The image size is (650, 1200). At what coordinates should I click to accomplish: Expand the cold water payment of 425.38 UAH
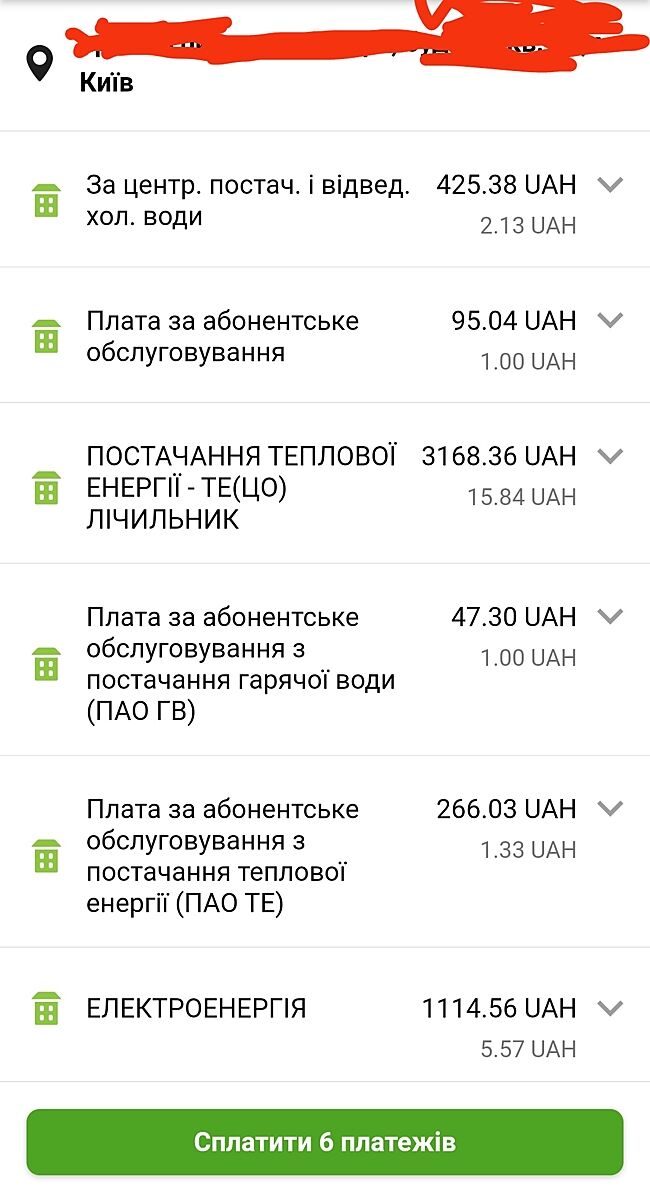[x=610, y=185]
